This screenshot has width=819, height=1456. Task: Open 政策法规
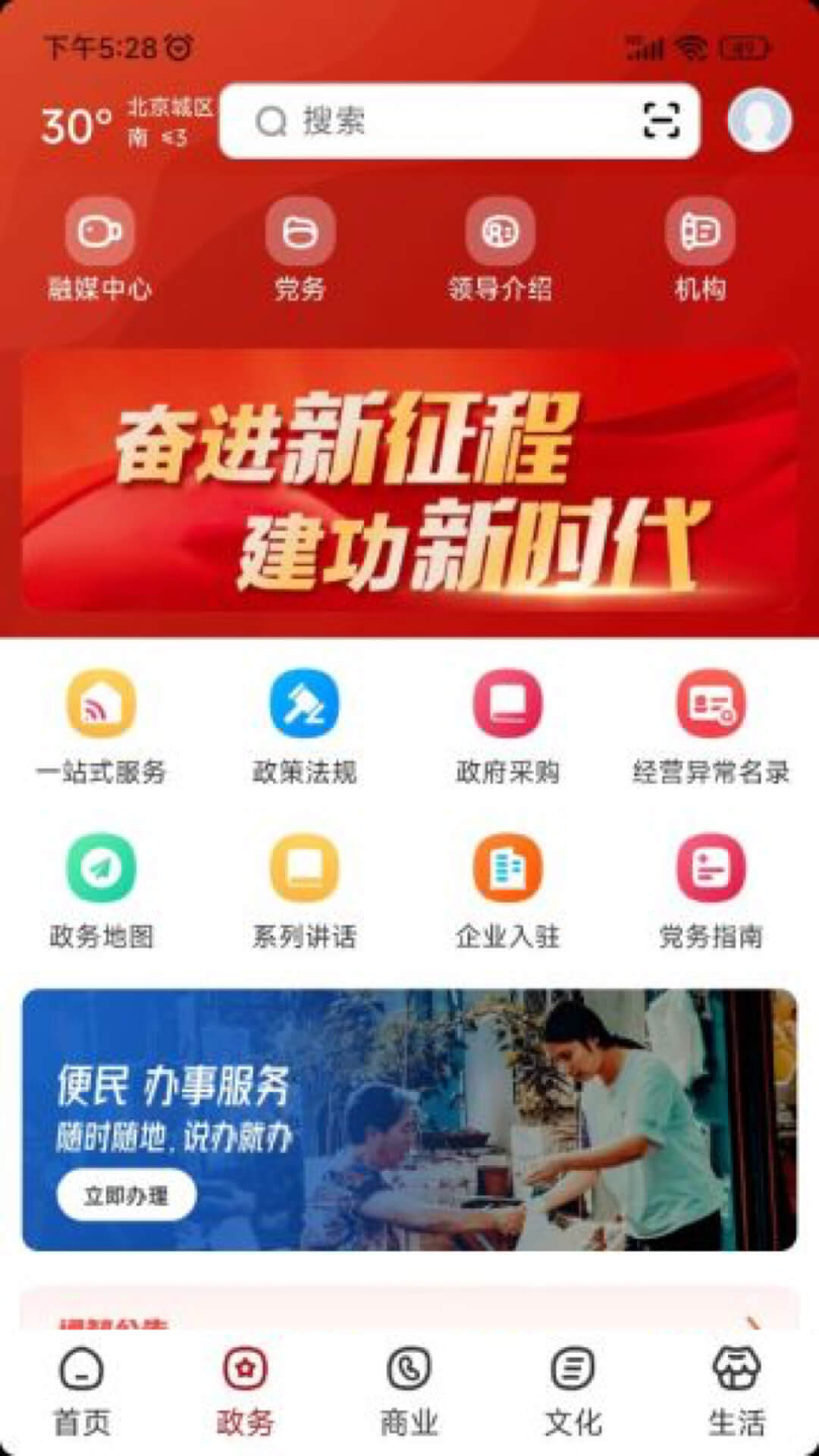click(x=304, y=727)
